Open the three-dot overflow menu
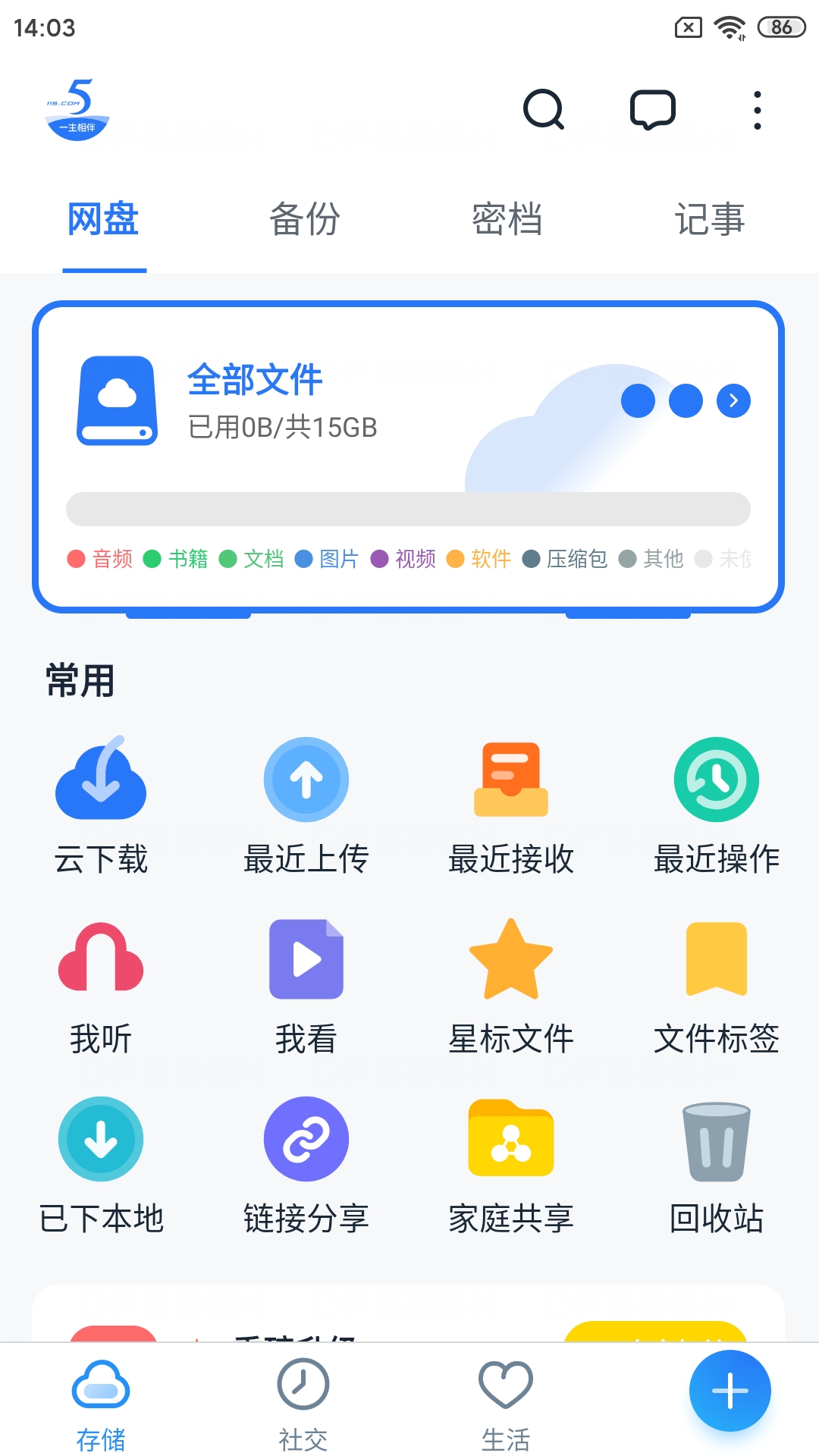This screenshot has width=819, height=1456. coord(757,111)
